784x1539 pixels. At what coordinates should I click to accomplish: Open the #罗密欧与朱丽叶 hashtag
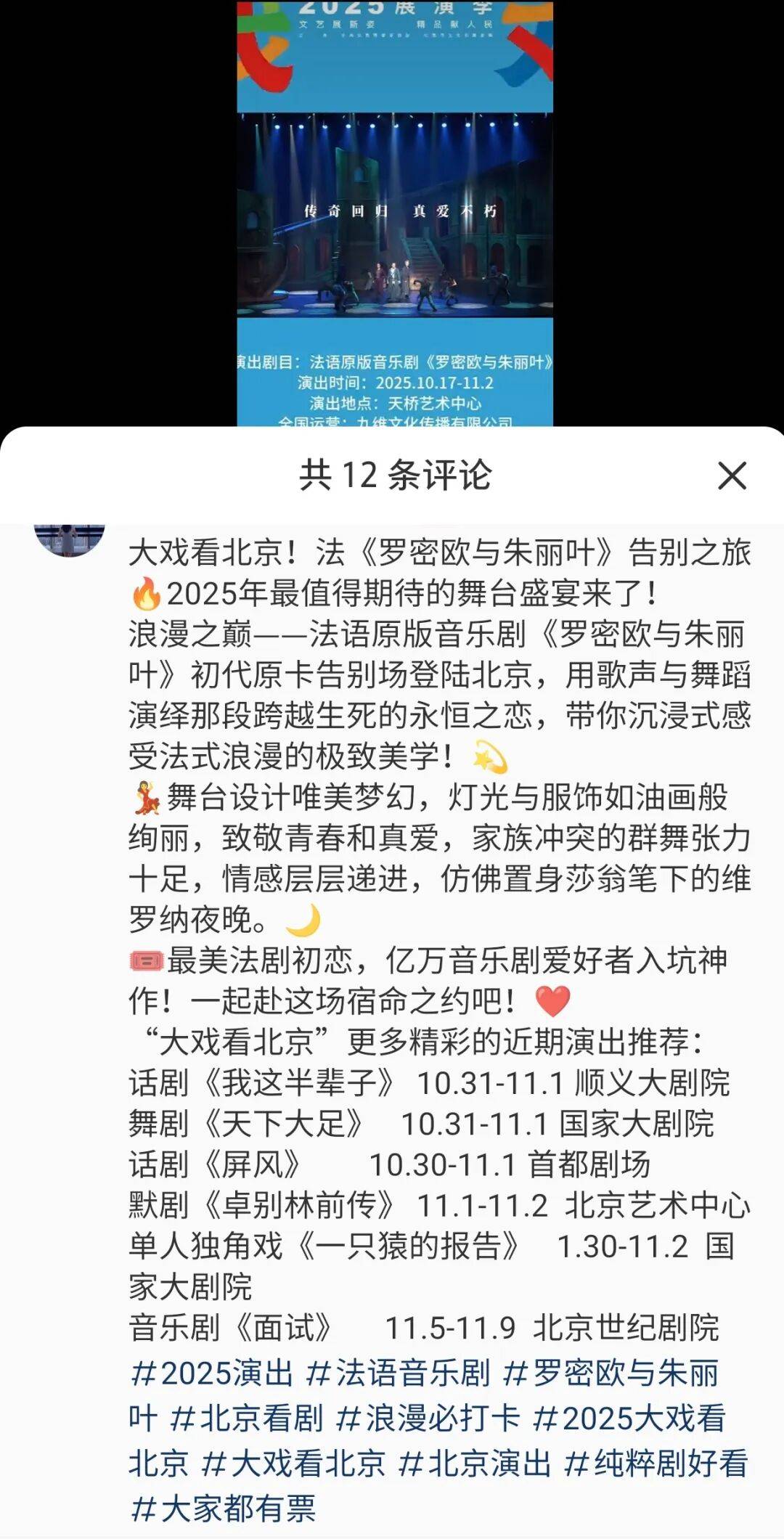click(x=610, y=1374)
